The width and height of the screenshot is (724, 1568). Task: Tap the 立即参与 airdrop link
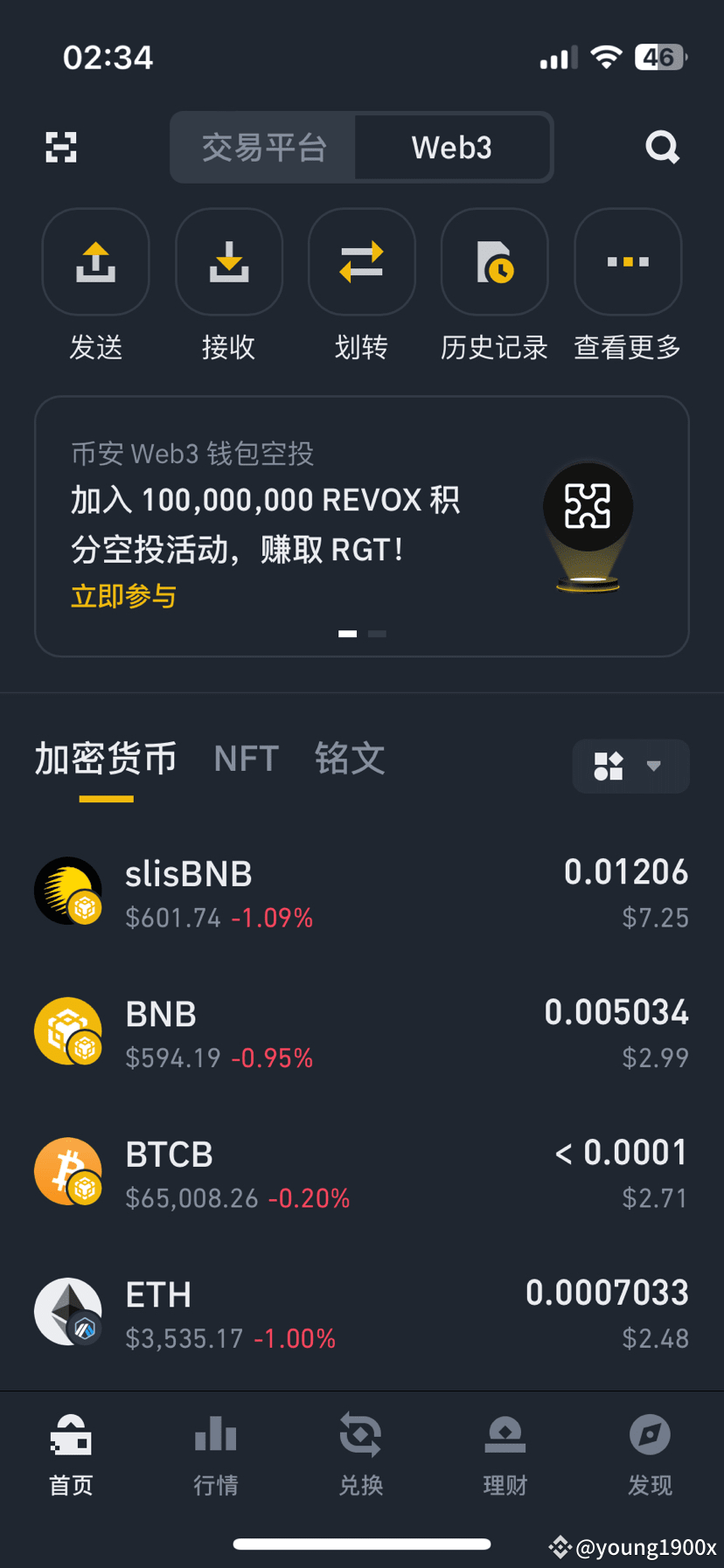[124, 596]
